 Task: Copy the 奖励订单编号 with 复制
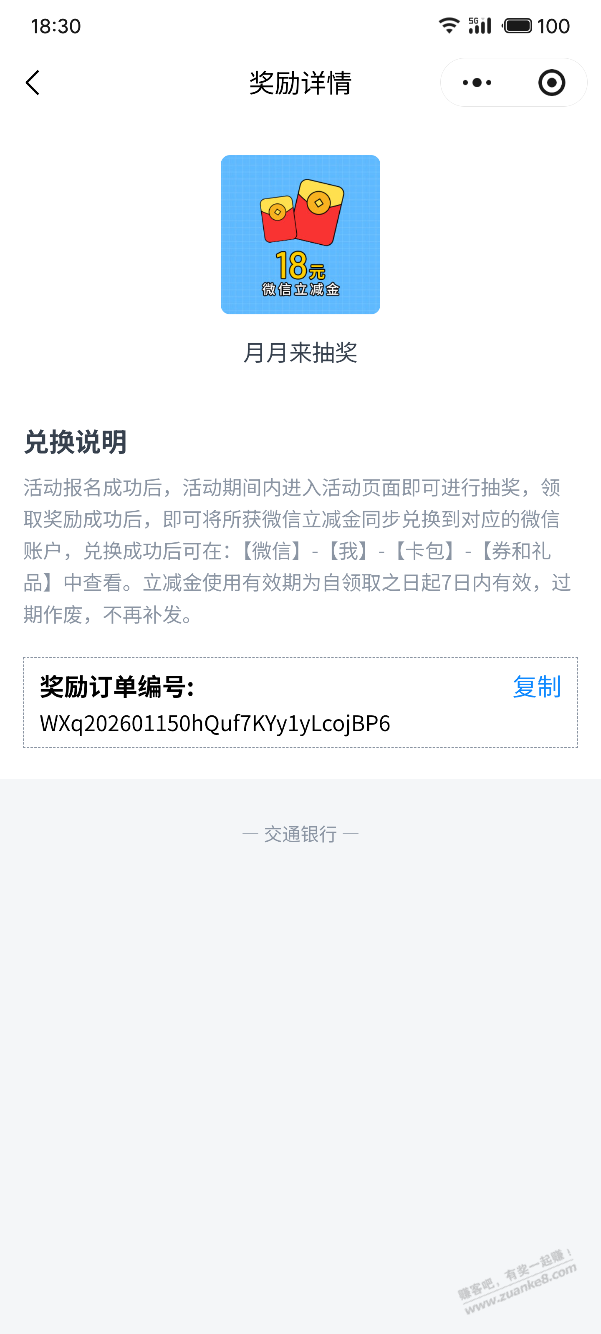coord(536,687)
